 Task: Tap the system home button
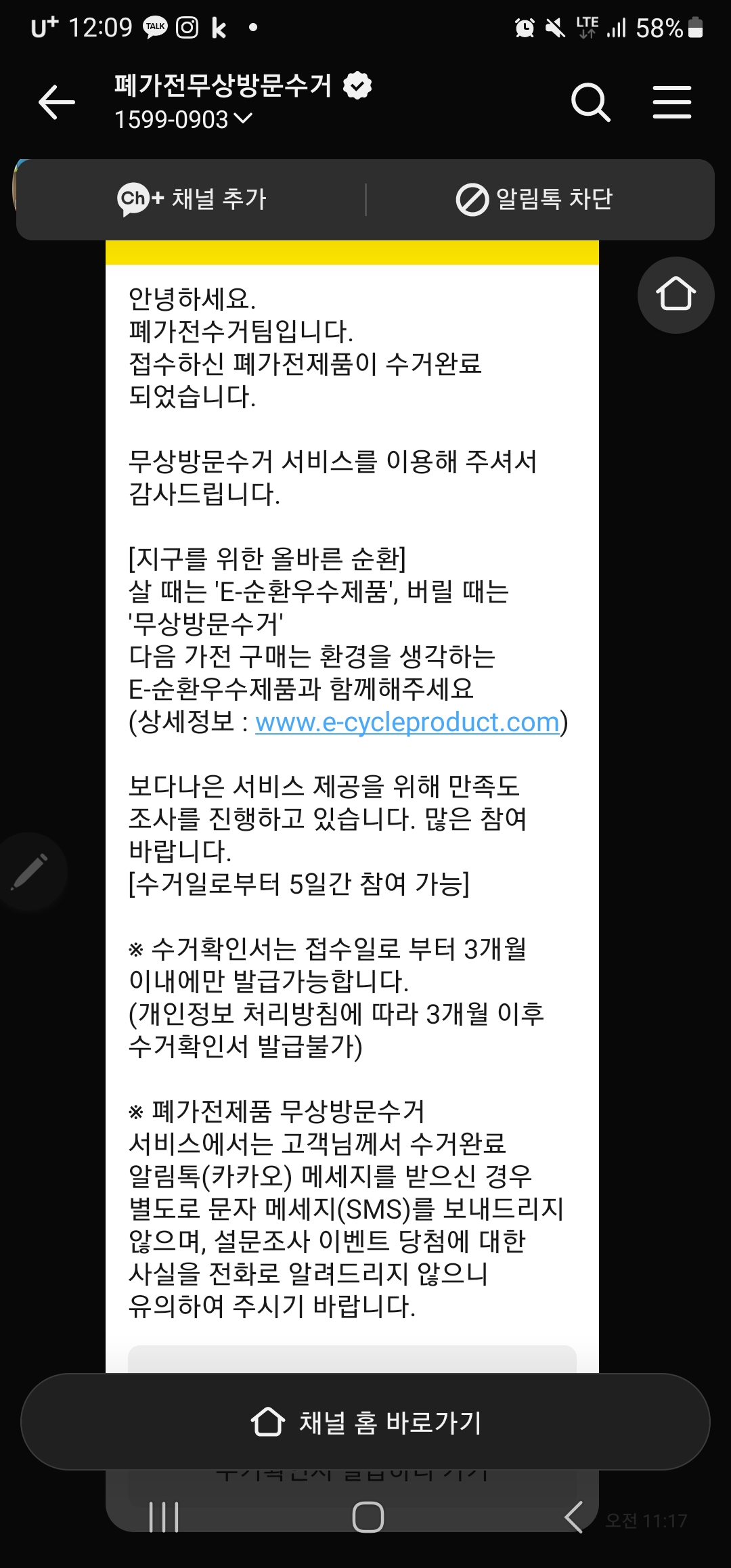[368, 1517]
